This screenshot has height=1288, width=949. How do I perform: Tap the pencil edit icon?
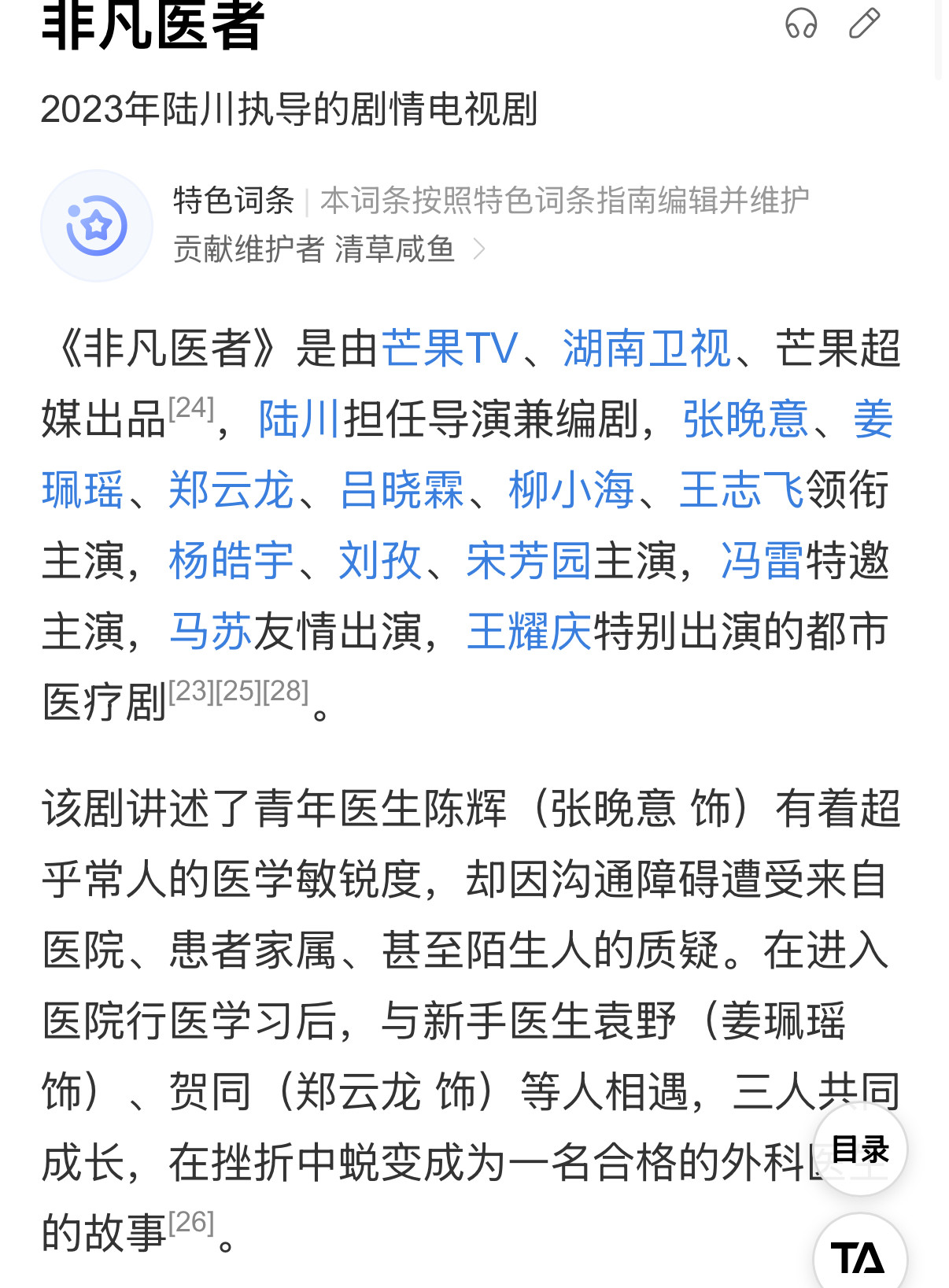click(x=864, y=24)
